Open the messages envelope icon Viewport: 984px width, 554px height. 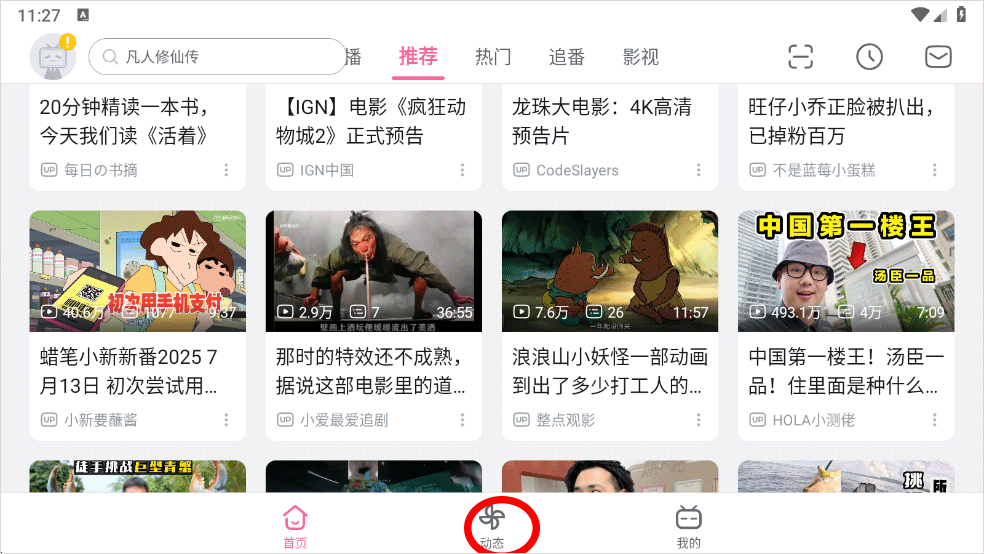[x=938, y=57]
